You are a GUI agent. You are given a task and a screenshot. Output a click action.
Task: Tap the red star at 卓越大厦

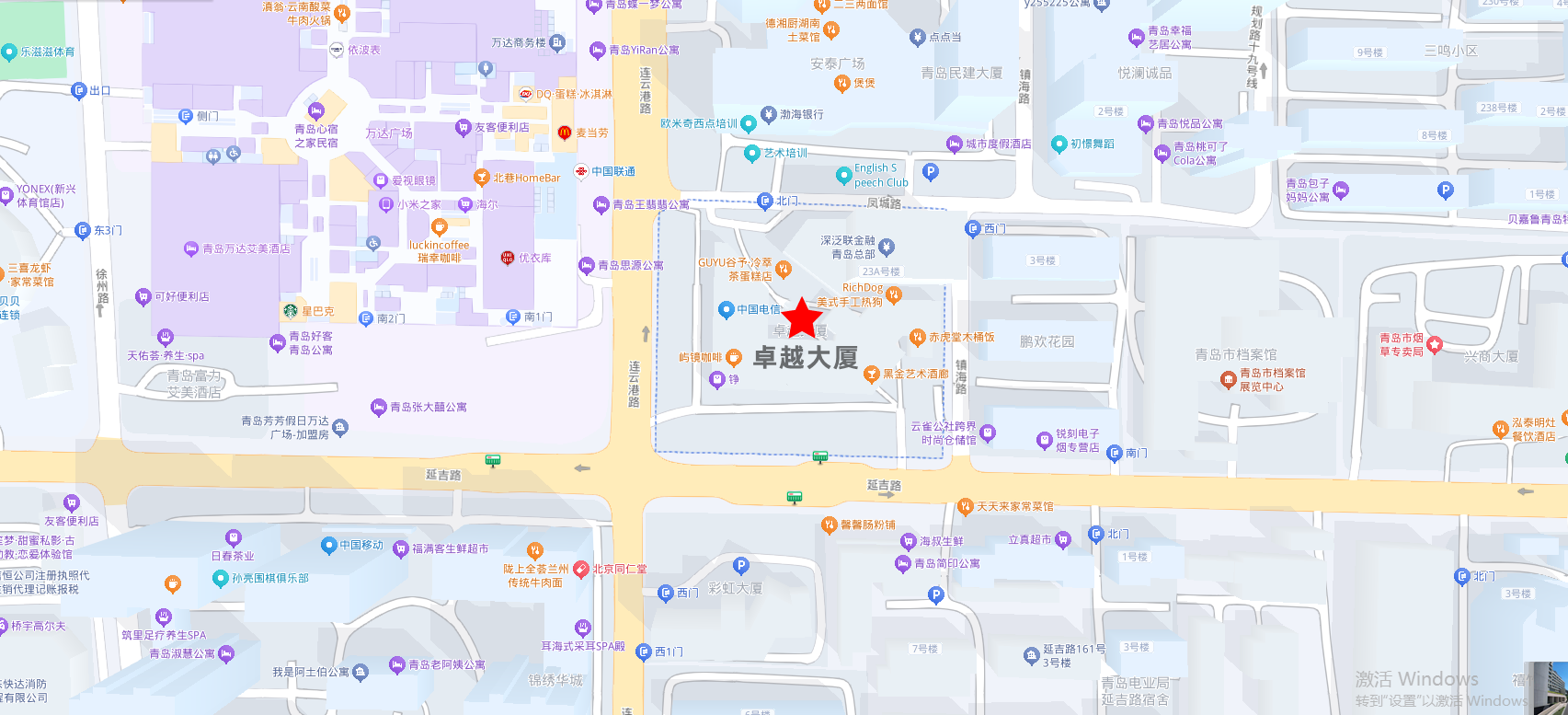pyautogui.click(x=803, y=317)
